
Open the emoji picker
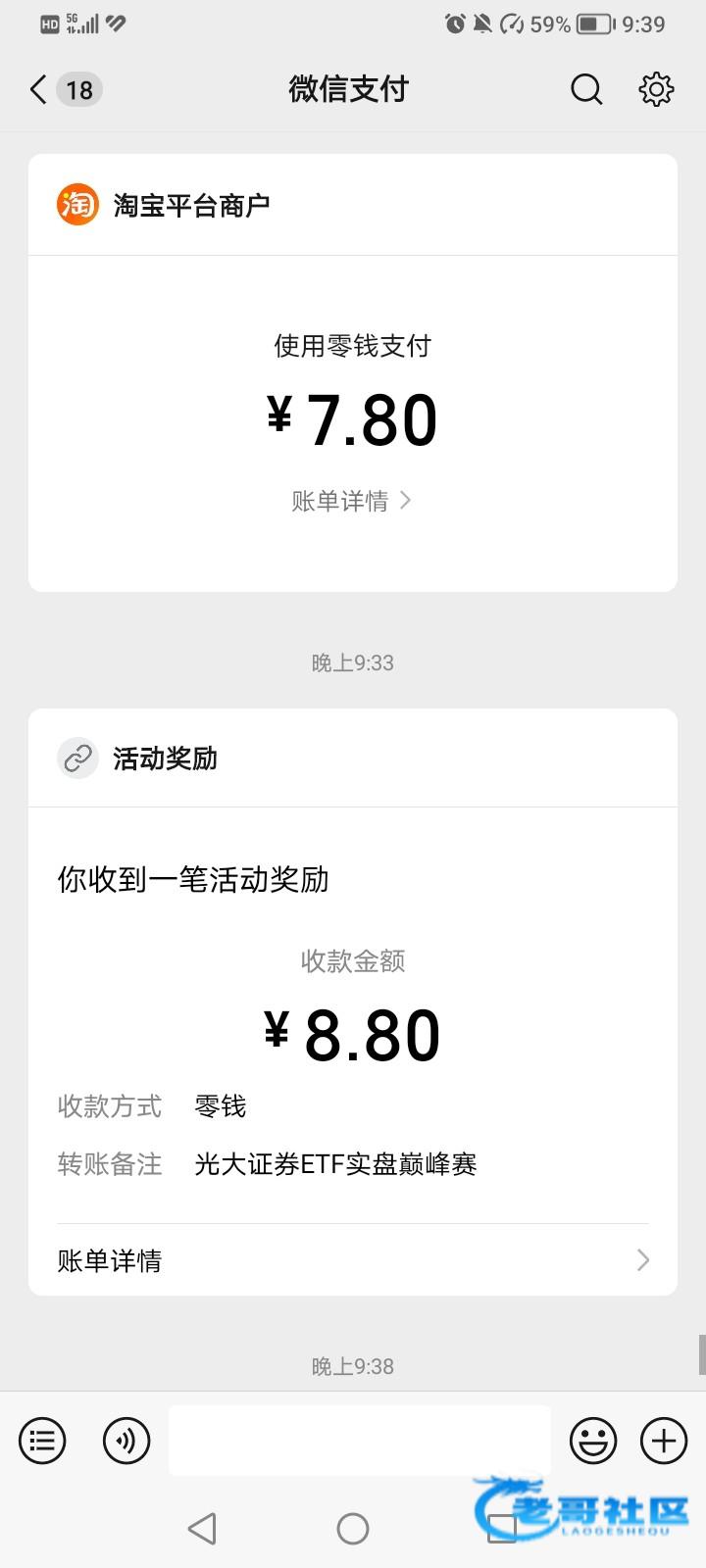click(593, 1441)
